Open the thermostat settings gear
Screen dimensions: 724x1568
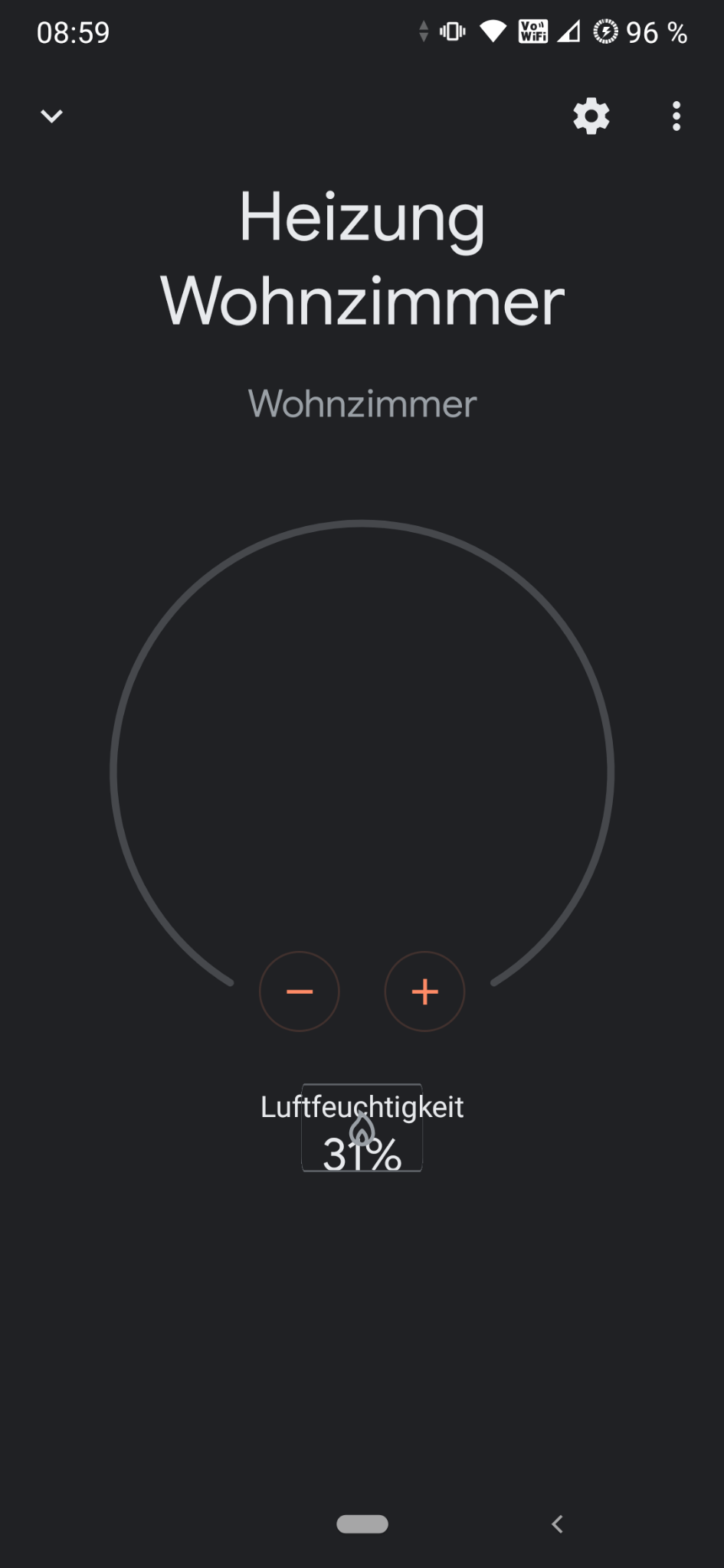pos(591,116)
